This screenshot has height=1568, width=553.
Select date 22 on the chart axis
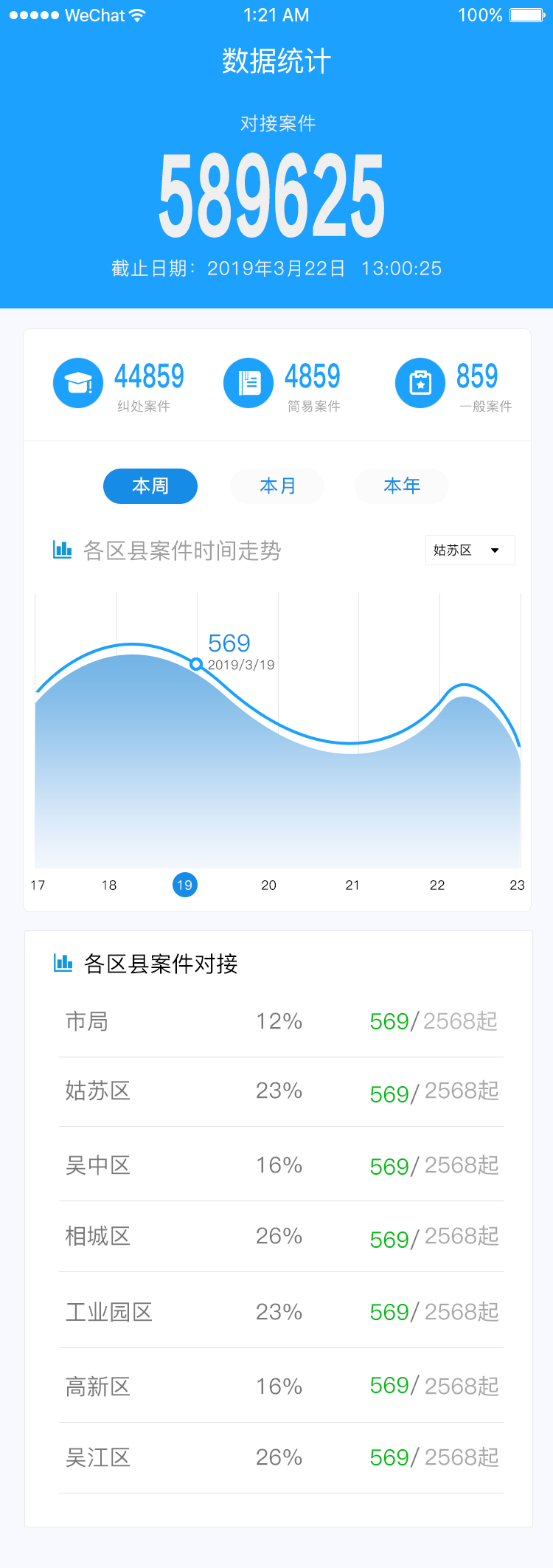[437, 885]
